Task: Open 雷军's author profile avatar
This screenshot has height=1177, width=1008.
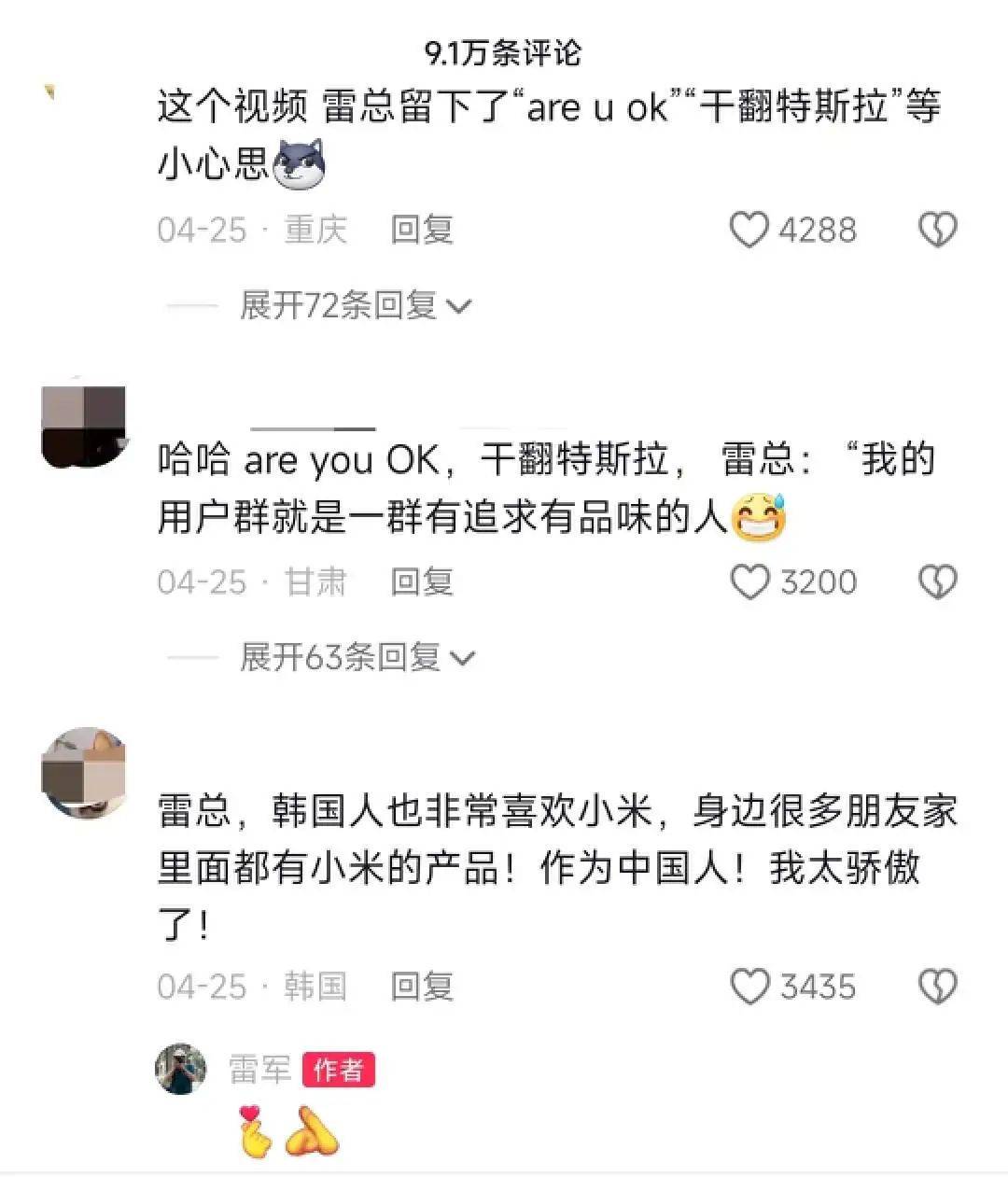Action: [x=180, y=1069]
